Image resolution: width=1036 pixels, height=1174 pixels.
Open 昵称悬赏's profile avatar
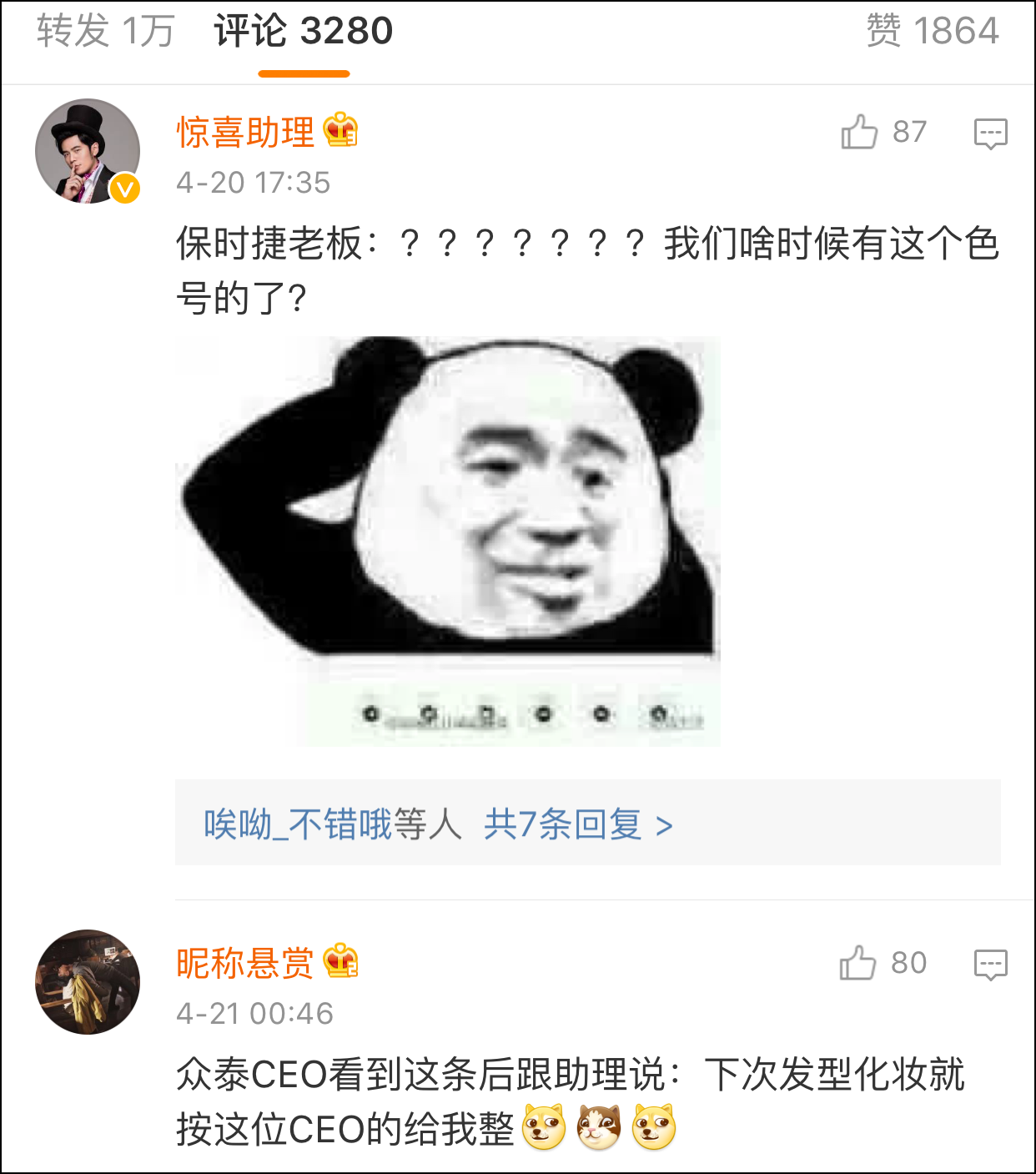[88, 982]
